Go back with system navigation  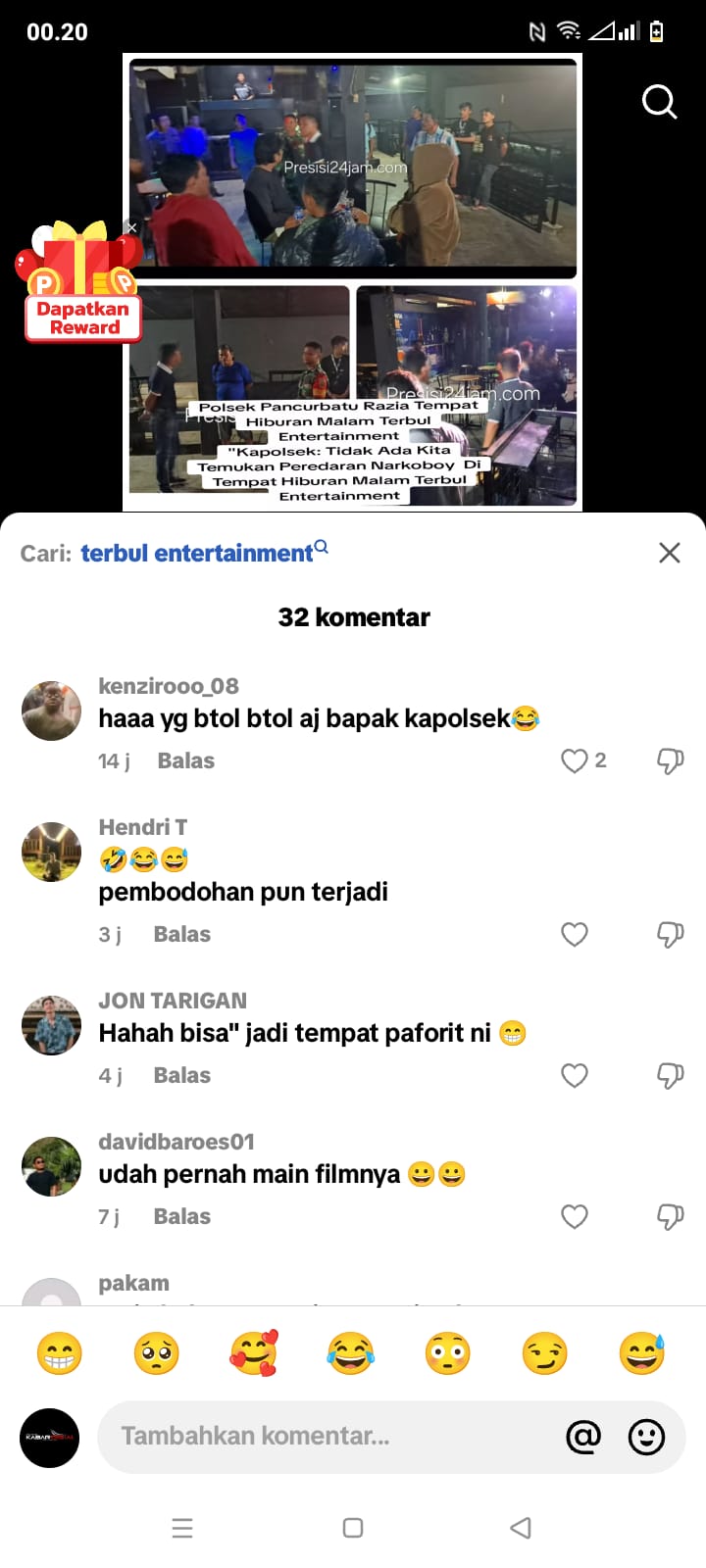click(x=521, y=1528)
